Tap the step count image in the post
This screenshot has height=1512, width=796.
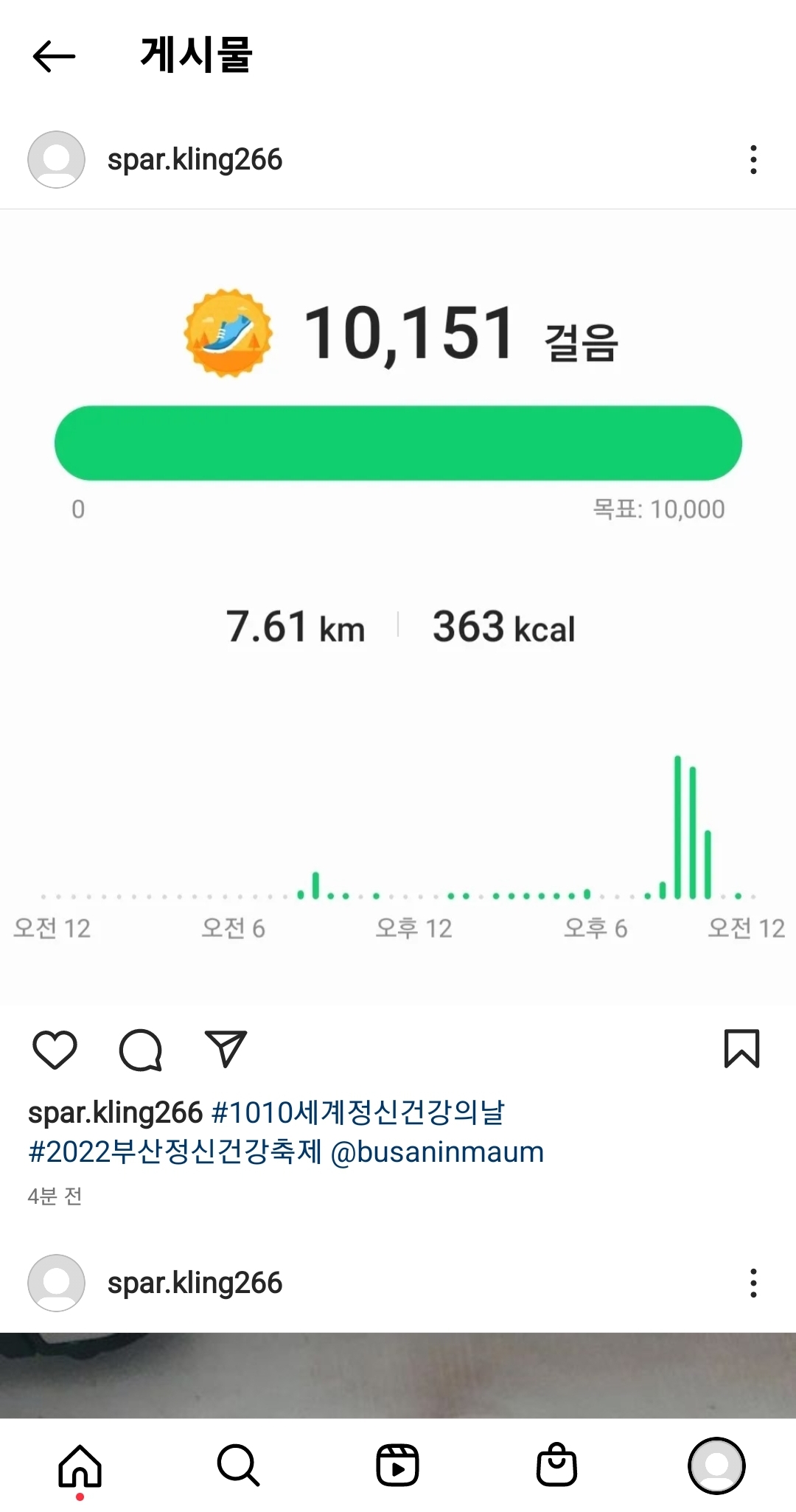[398, 605]
